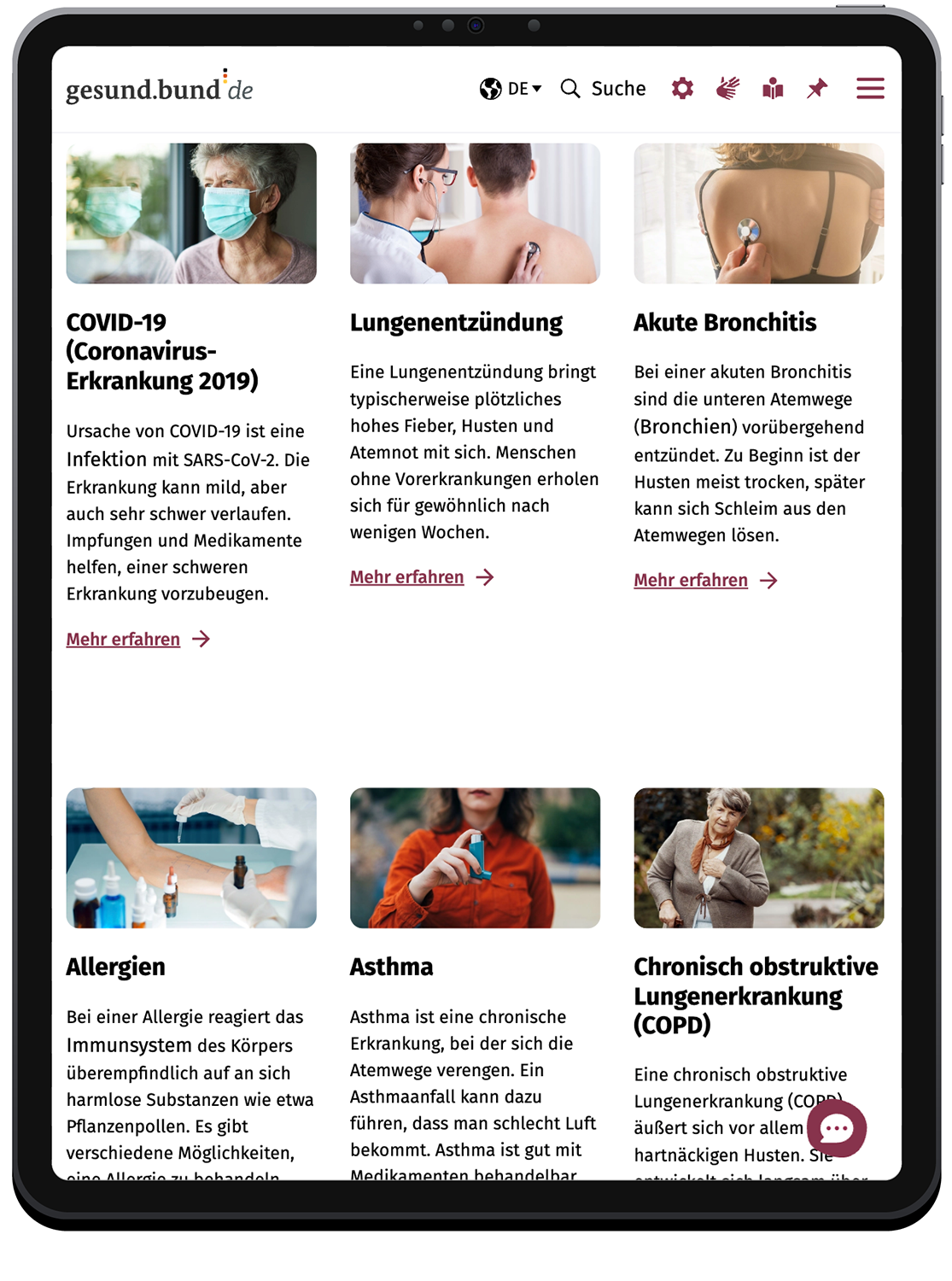Screen dimensions: 952x1281
Task: Open the sign language icon
Action: click(727, 89)
